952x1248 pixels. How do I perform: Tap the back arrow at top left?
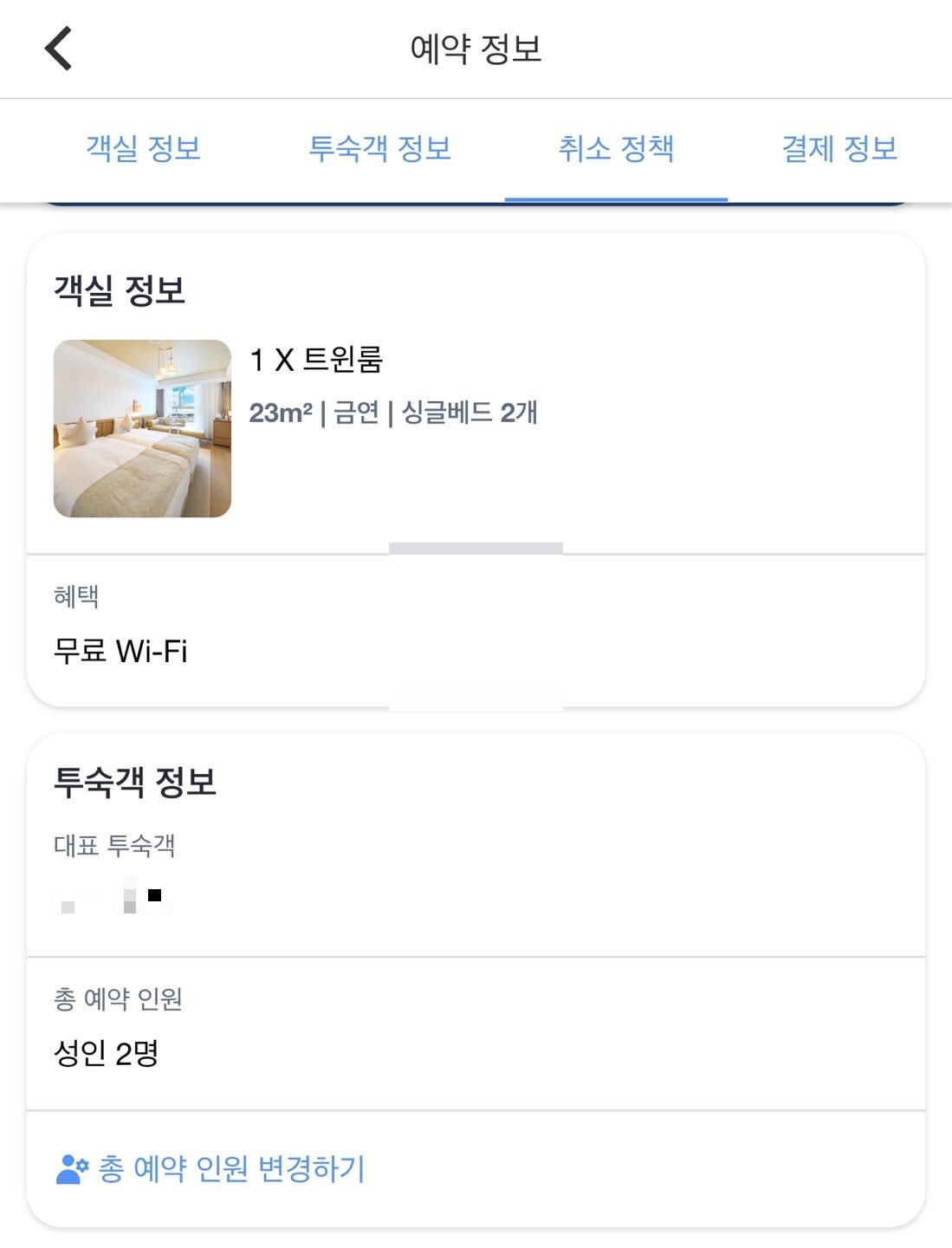click(x=58, y=49)
